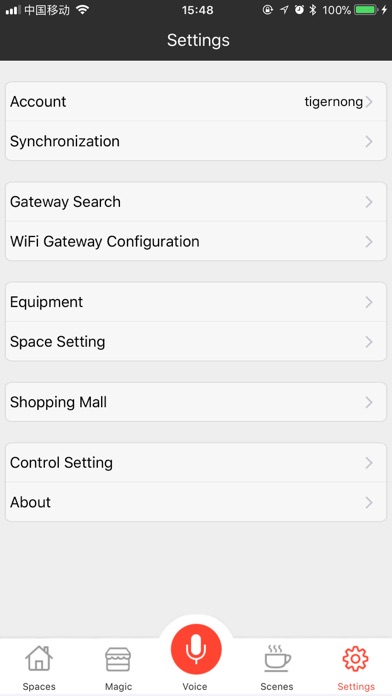392x696 pixels.
Task: Open Space Setting
Action: [196, 342]
